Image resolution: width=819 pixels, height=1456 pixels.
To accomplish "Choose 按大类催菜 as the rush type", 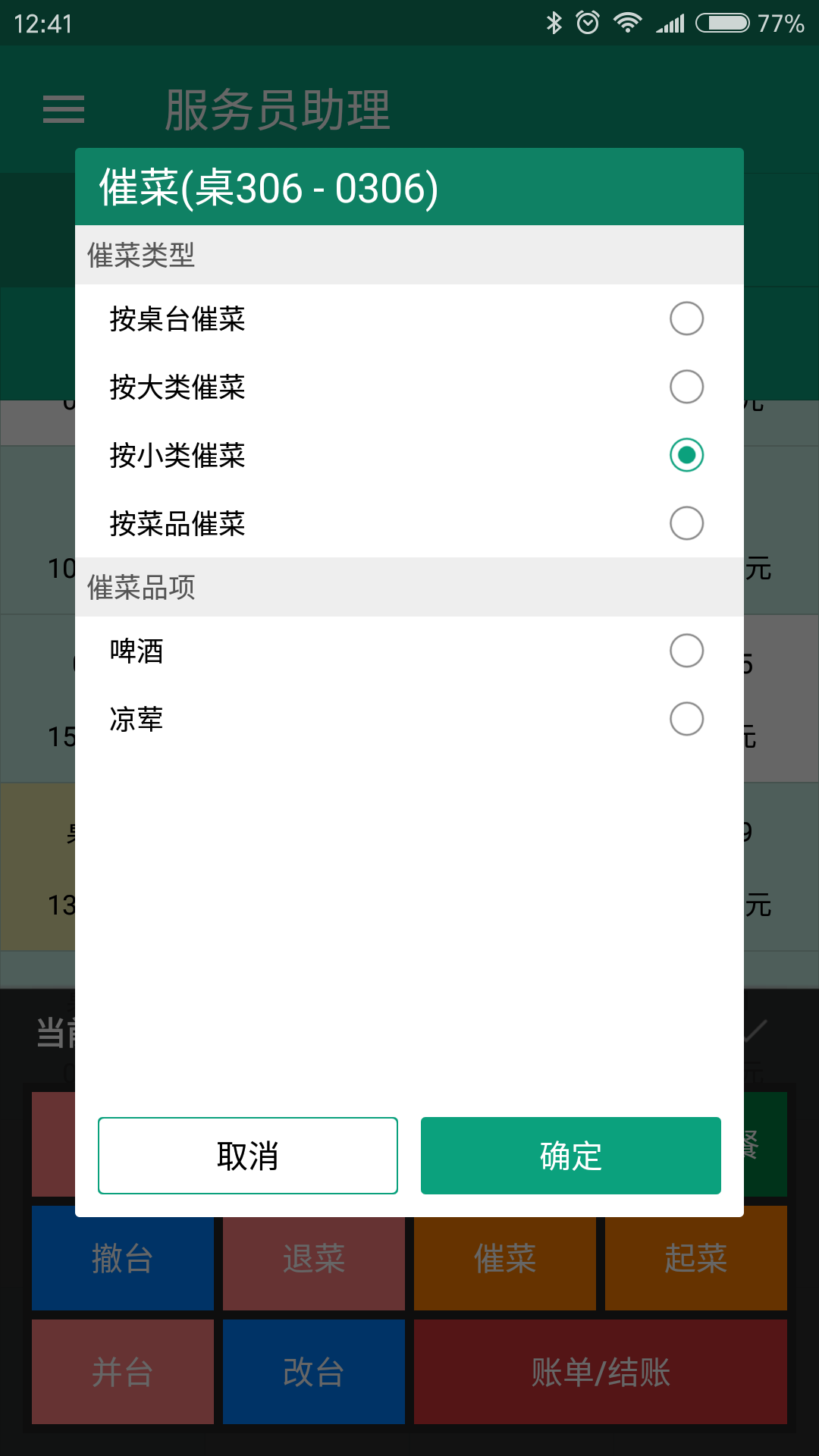I will tap(409, 387).
